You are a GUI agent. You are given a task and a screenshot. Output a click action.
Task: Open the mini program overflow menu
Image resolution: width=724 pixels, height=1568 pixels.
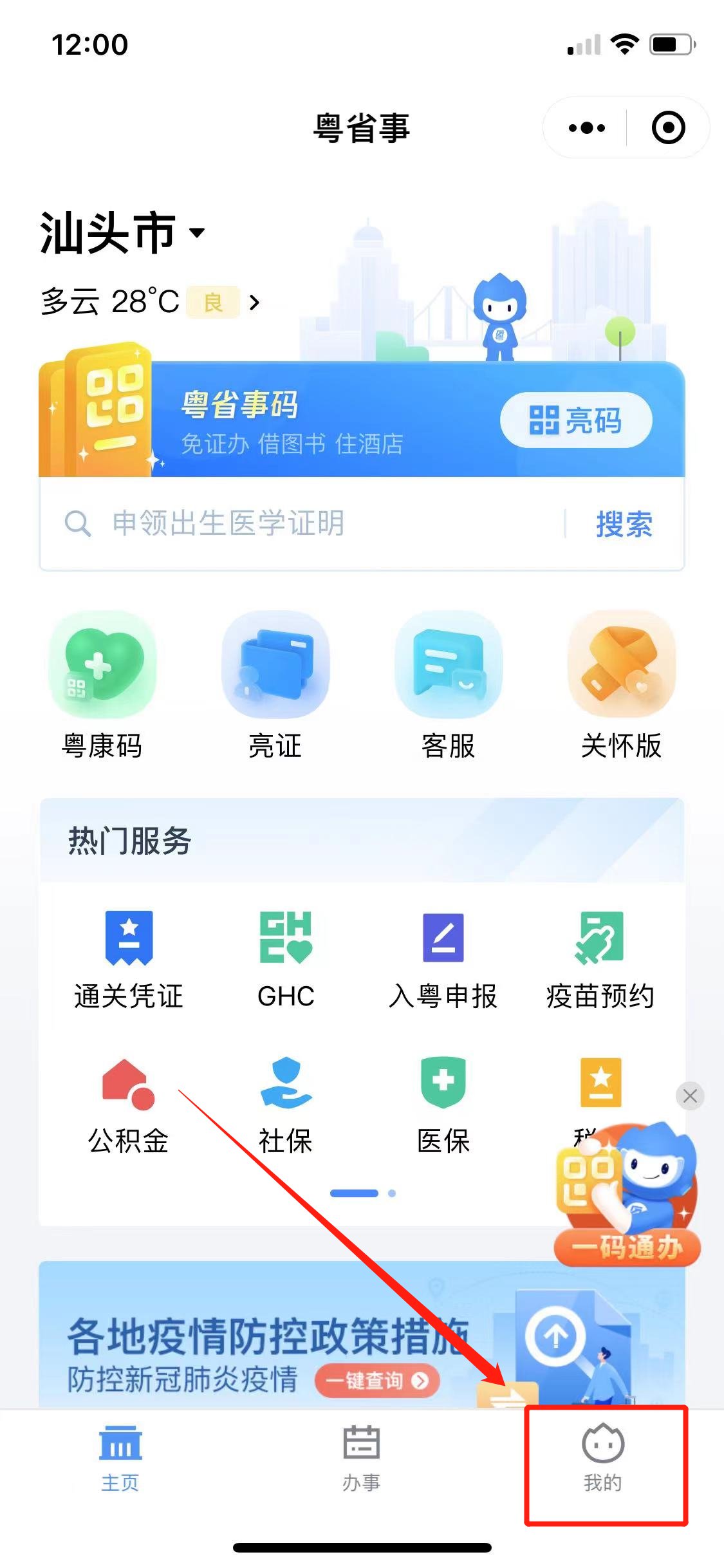(x=586, y=128)
